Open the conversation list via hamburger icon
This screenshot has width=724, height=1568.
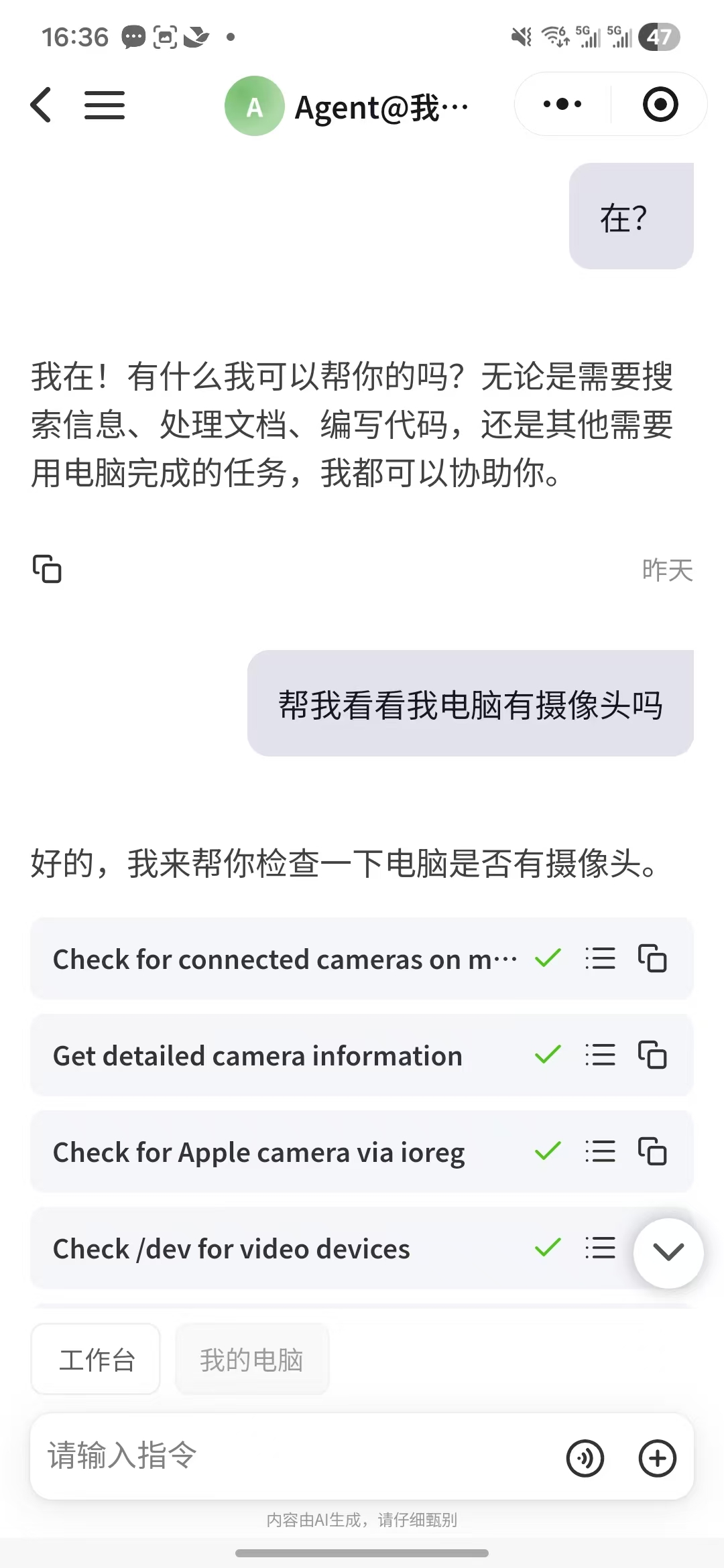[105, 105]
